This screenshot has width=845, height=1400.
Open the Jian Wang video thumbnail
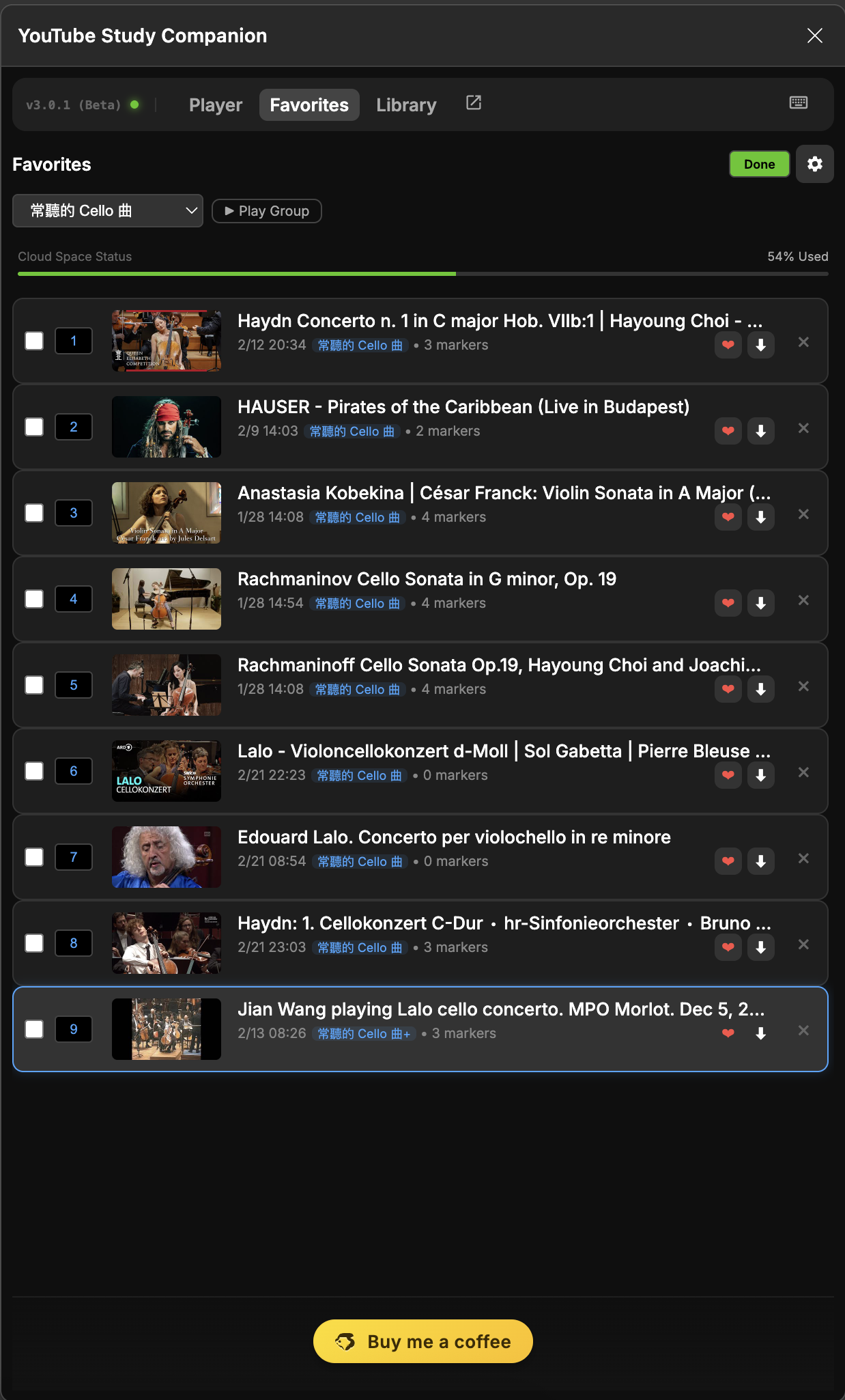pyautogui.click(x=166, y=1029)
